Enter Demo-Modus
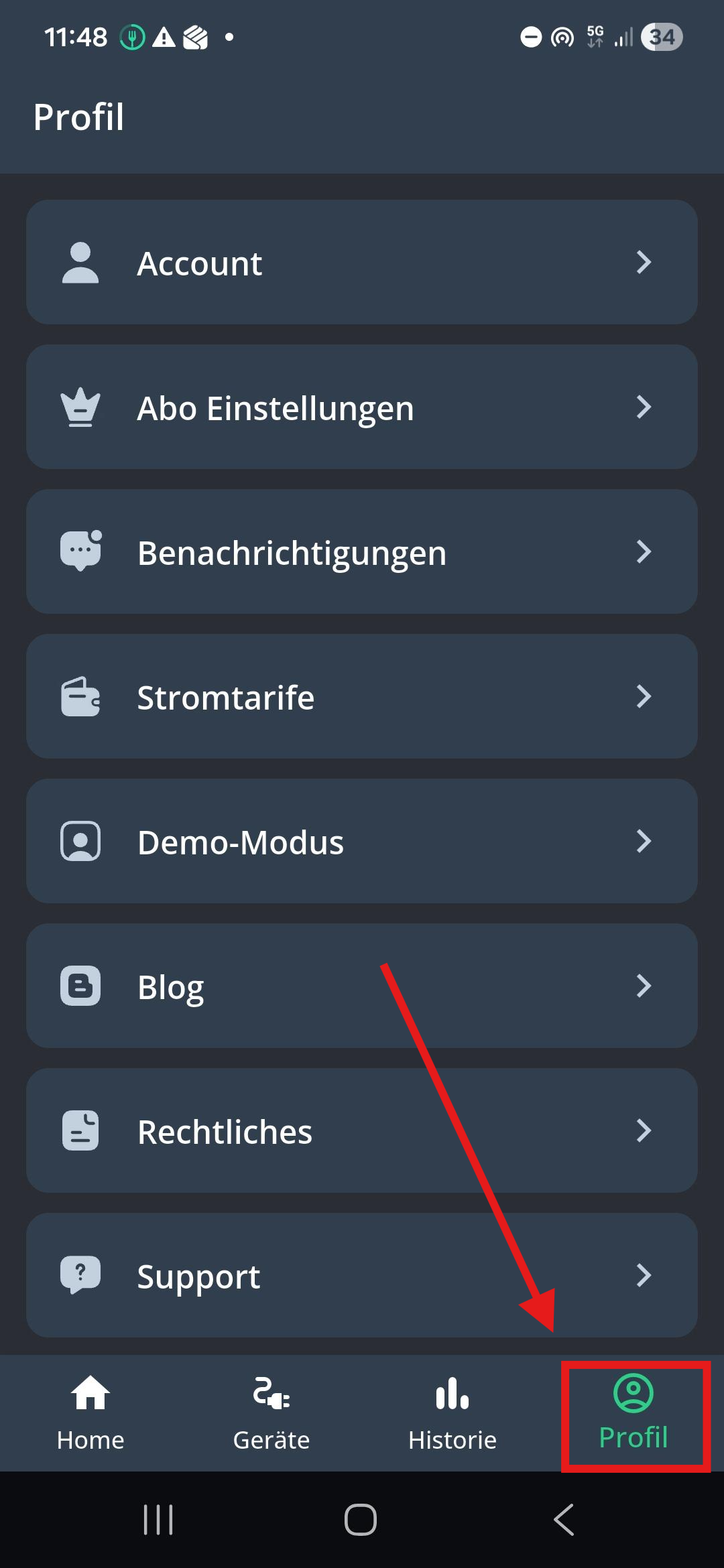 [362, 841]
